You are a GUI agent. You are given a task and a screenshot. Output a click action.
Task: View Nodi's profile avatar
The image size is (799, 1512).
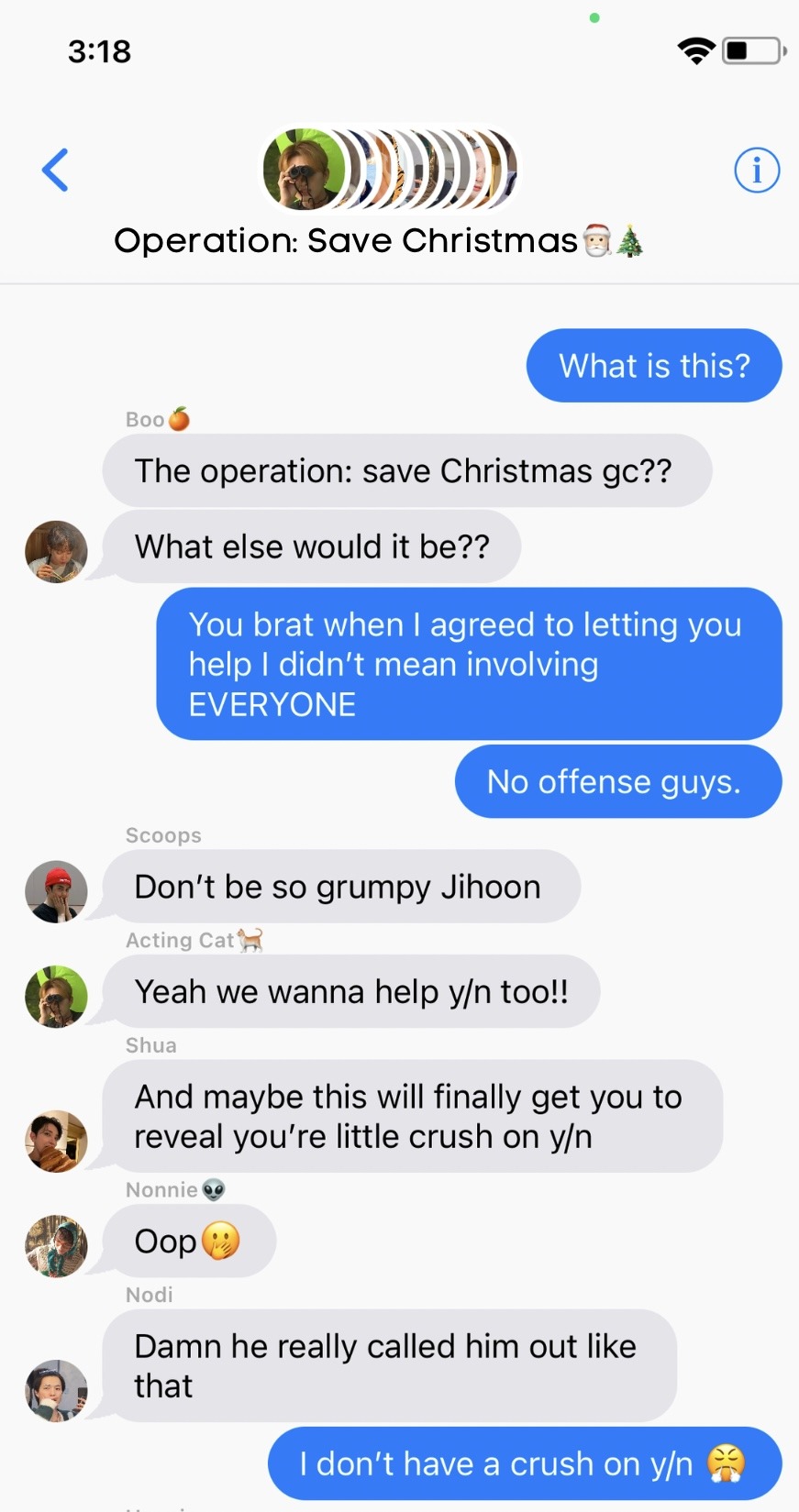(56, 1390)
